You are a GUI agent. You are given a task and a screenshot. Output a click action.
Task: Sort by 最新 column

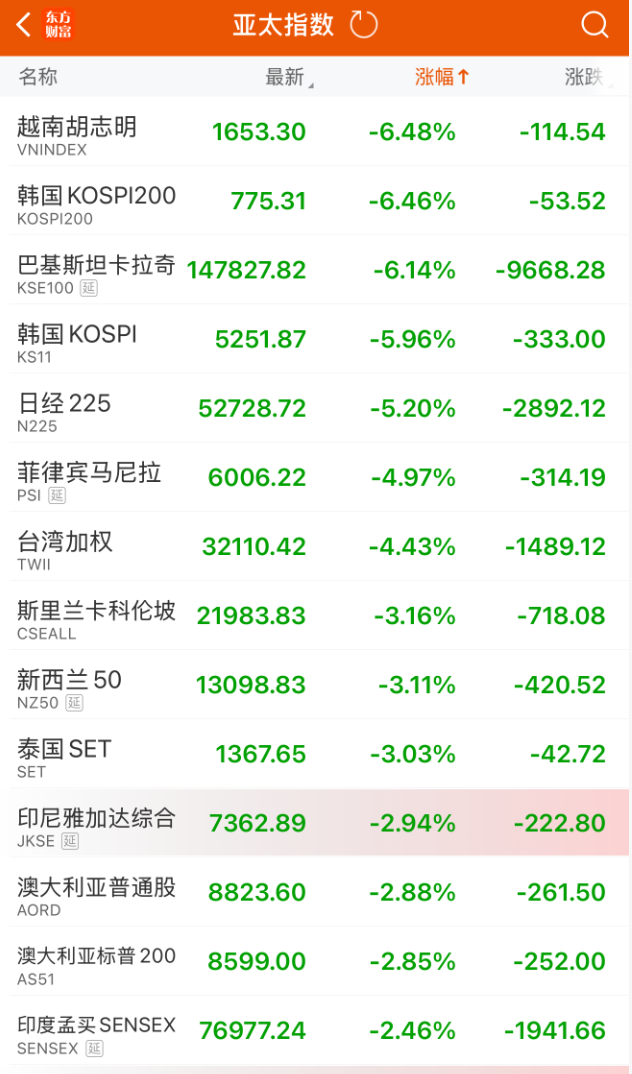[288, 77]
